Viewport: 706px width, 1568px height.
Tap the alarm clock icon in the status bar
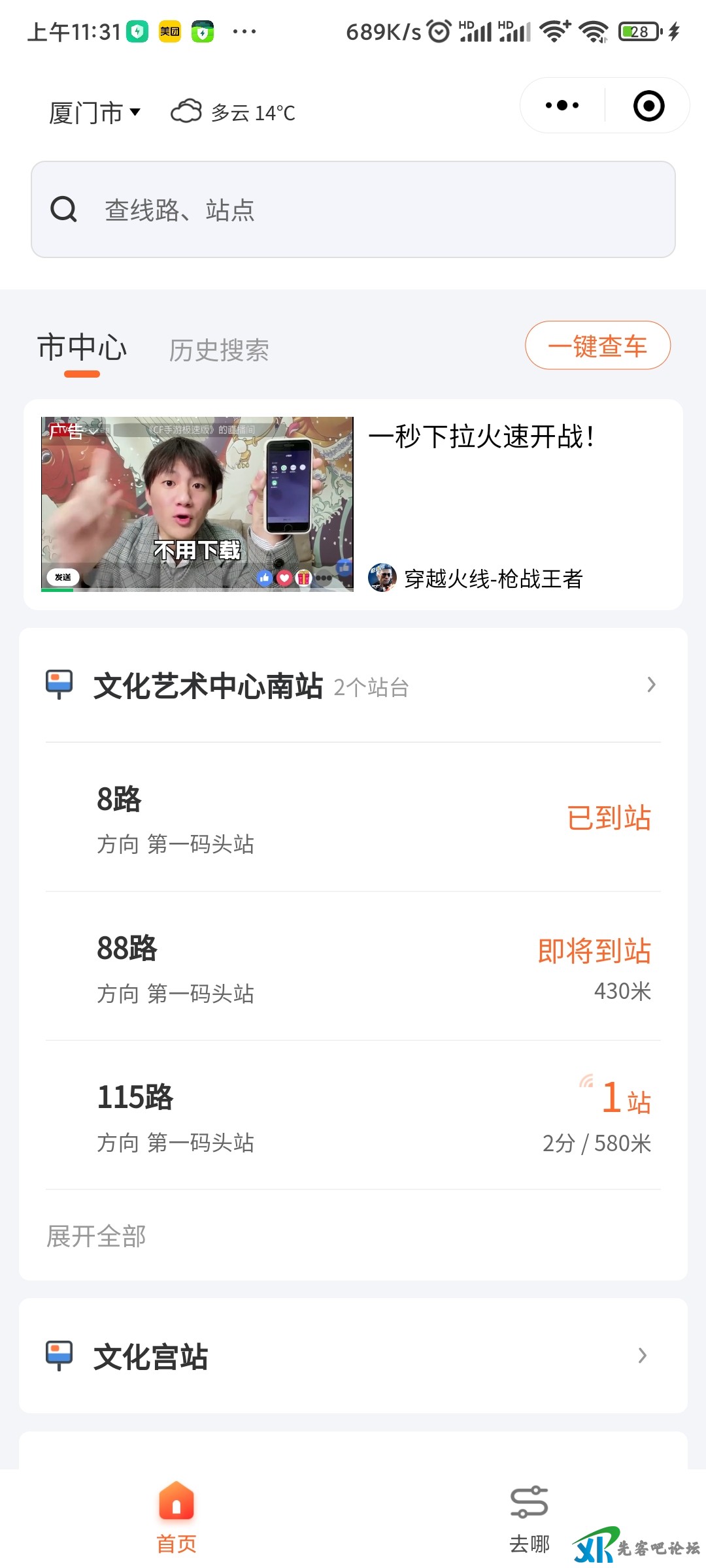(437, 31)
